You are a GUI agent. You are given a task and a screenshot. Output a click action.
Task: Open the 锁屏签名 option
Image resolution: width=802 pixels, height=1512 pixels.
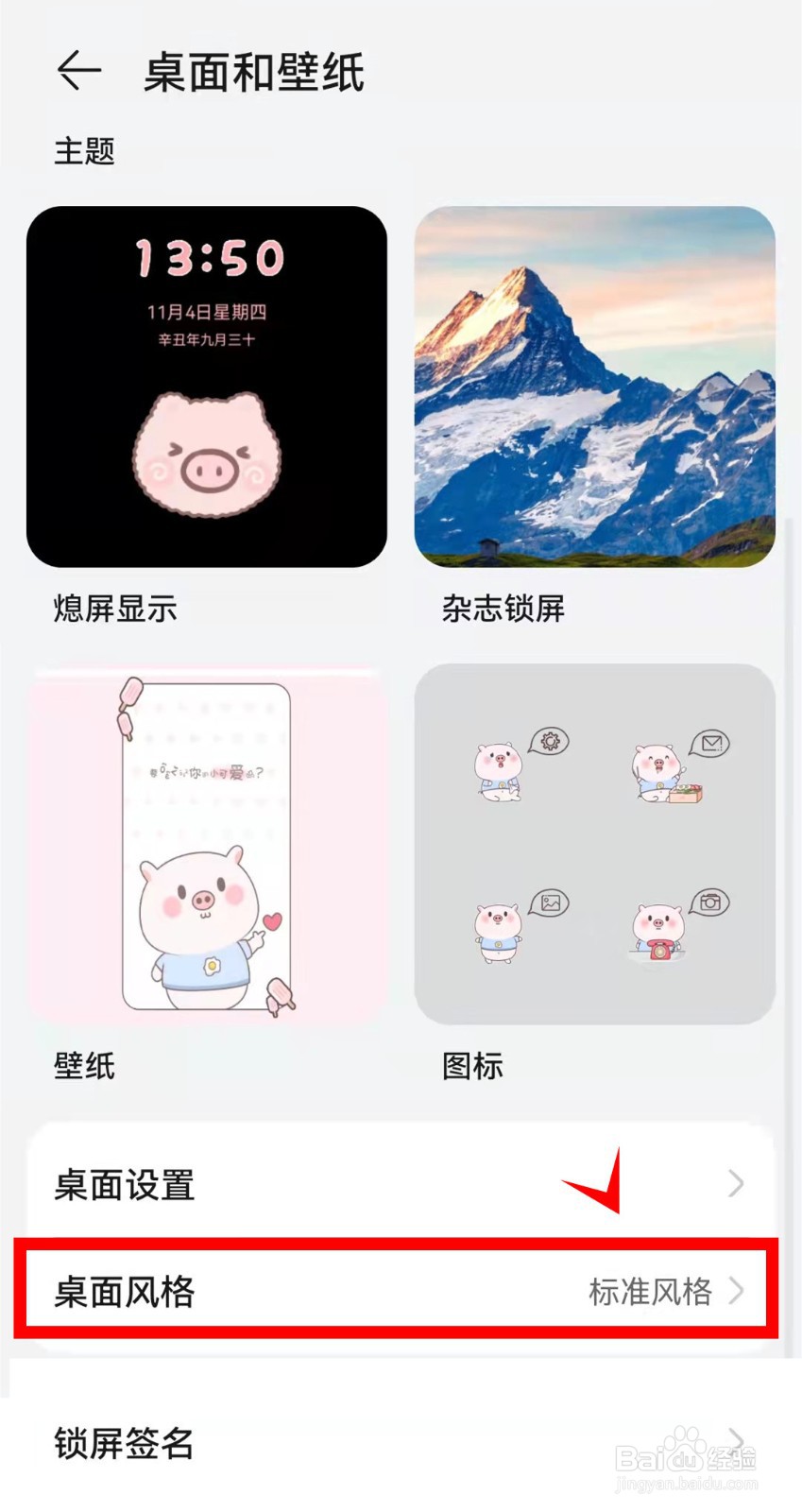click(x=123, y=1443)
